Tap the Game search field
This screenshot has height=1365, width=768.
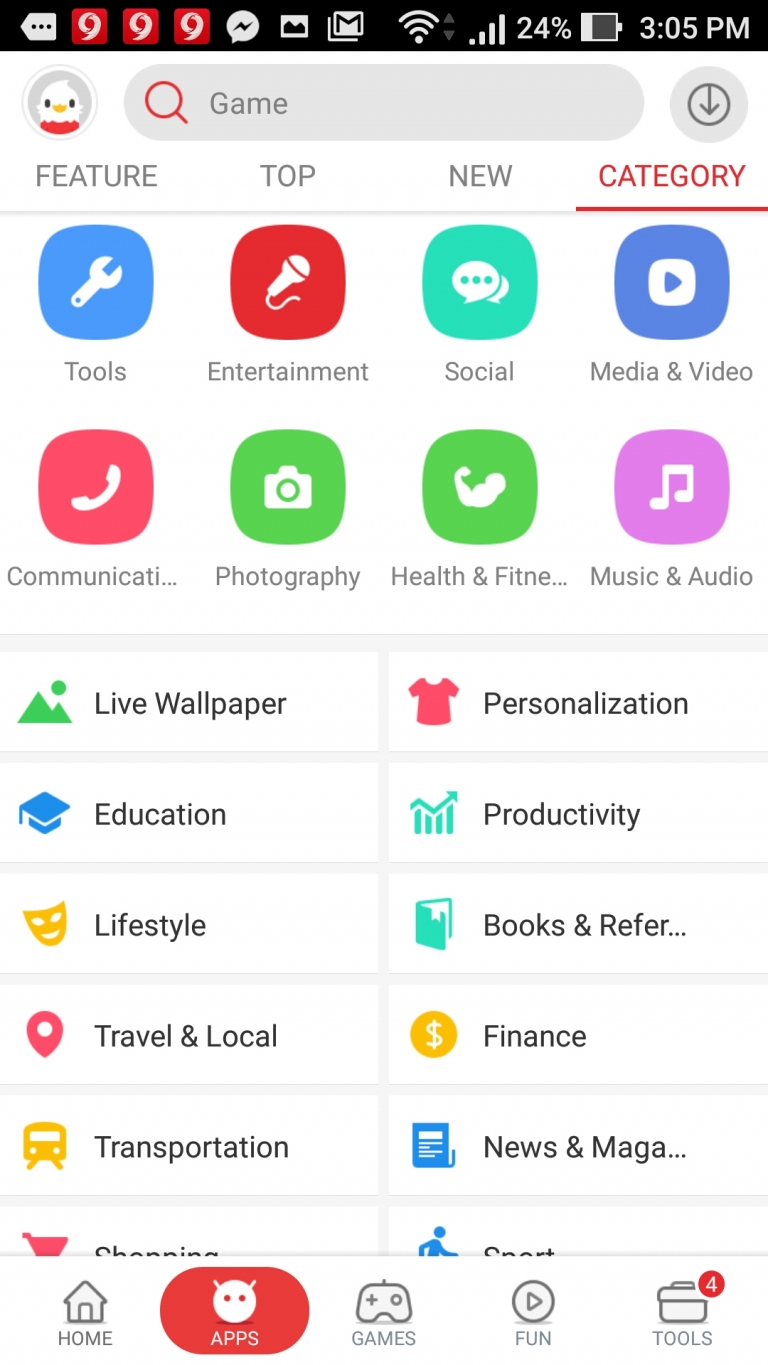point(383,103)
